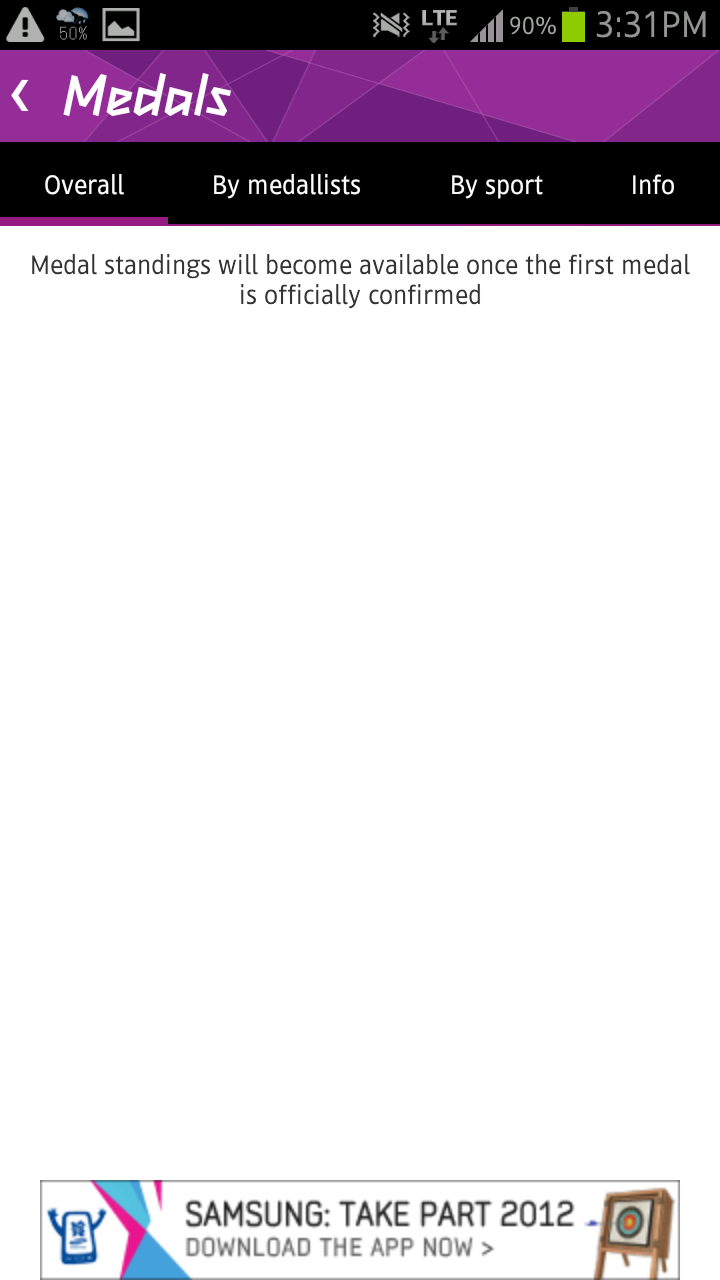The height and width of the screenshot is (1280, 720).
Task: Select the Overall tab
Action: (x=84, y=185)
